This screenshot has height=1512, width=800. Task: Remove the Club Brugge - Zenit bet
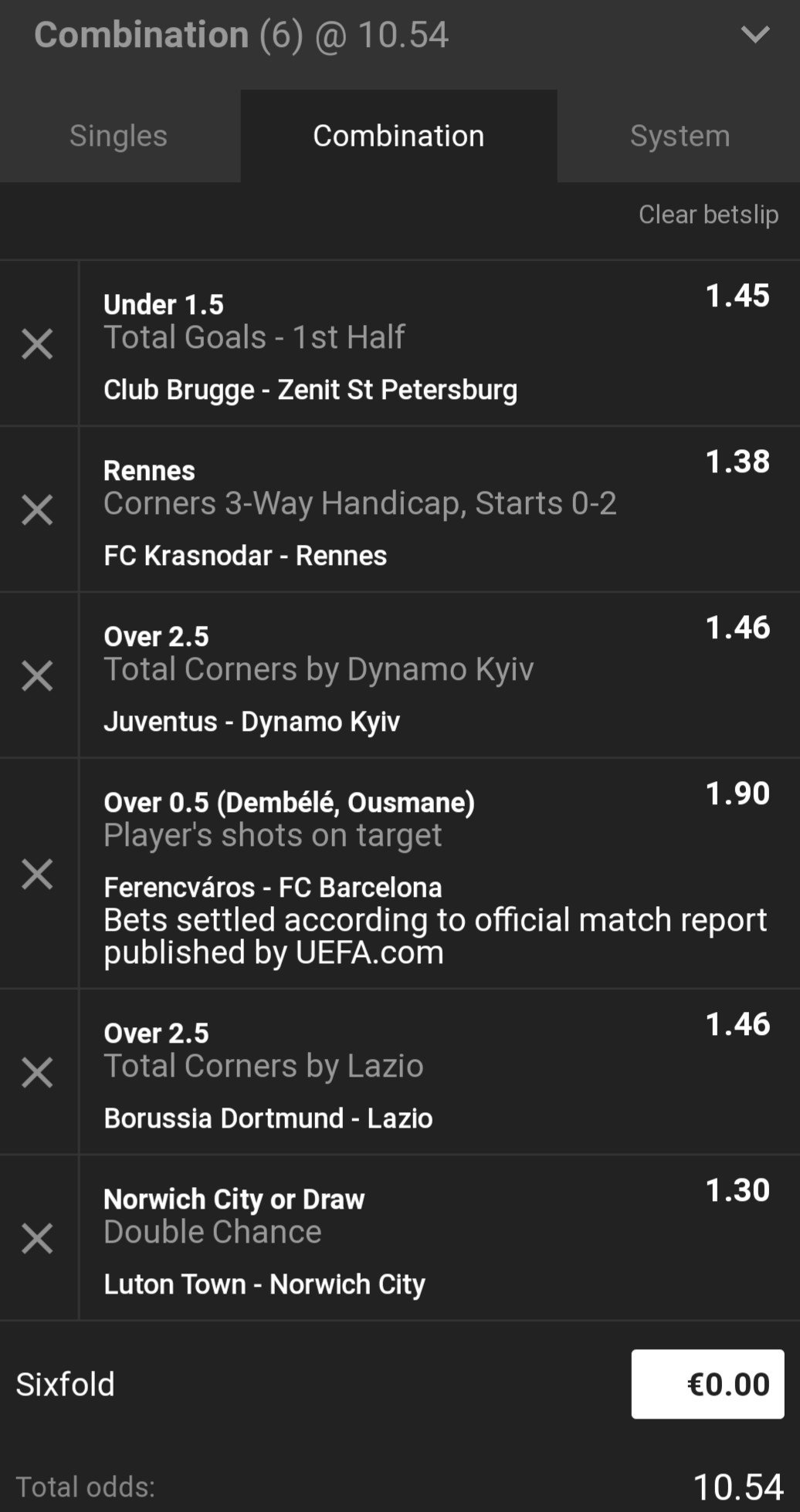37,344
